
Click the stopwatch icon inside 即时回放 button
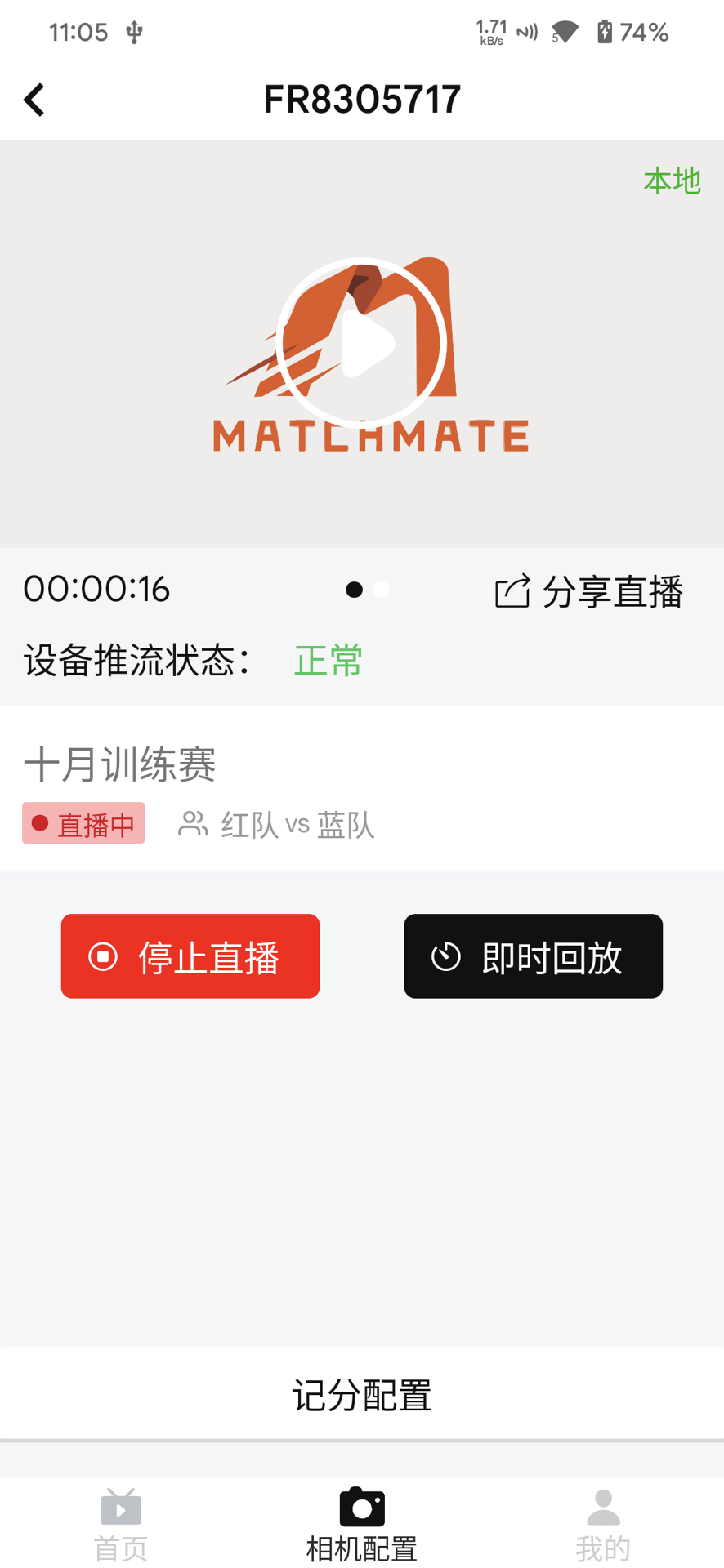[447, 955]
